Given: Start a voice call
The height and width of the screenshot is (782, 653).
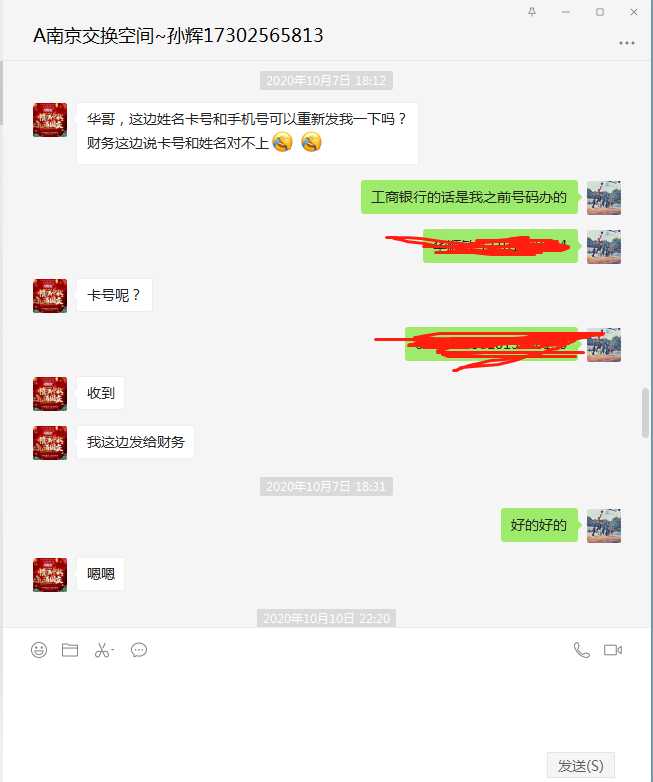Looking at the screenshot, I should (581, 650).
